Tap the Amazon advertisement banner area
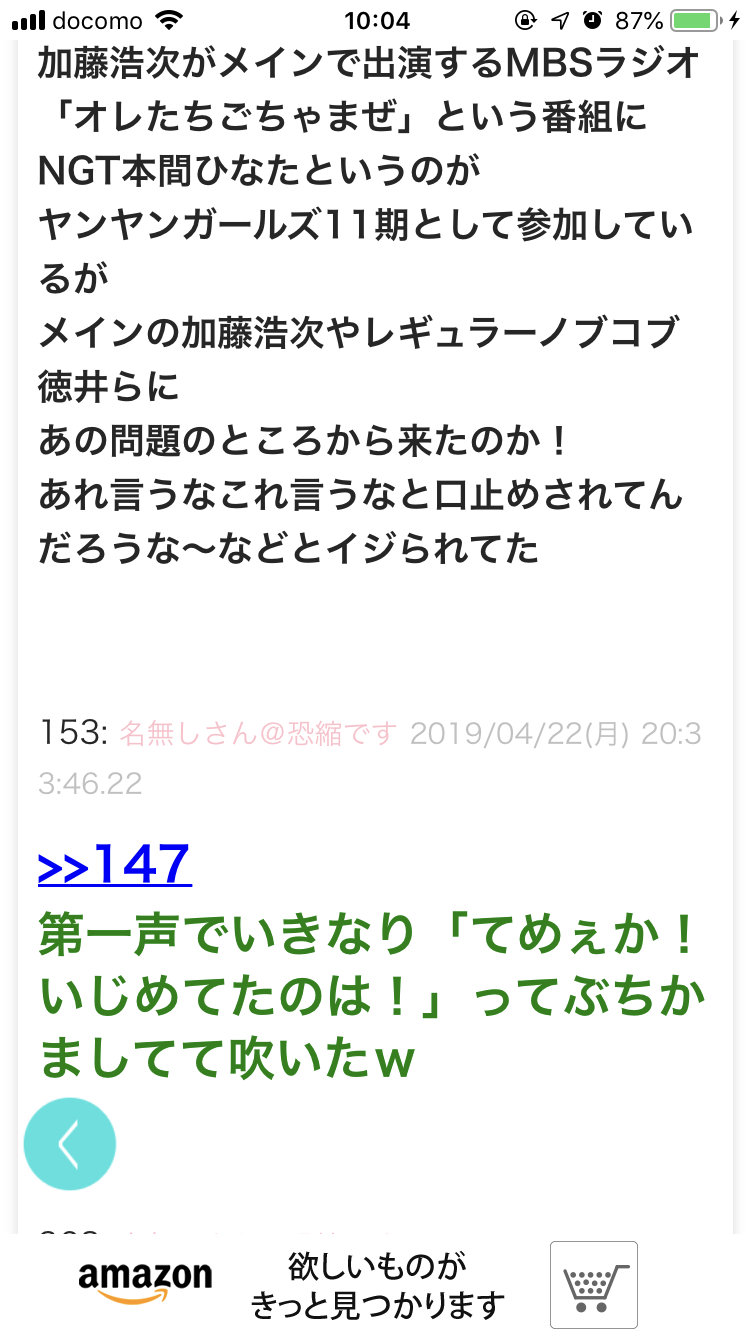The height and width of the screenshot is (1334, 750). (x=375, y=1286)
